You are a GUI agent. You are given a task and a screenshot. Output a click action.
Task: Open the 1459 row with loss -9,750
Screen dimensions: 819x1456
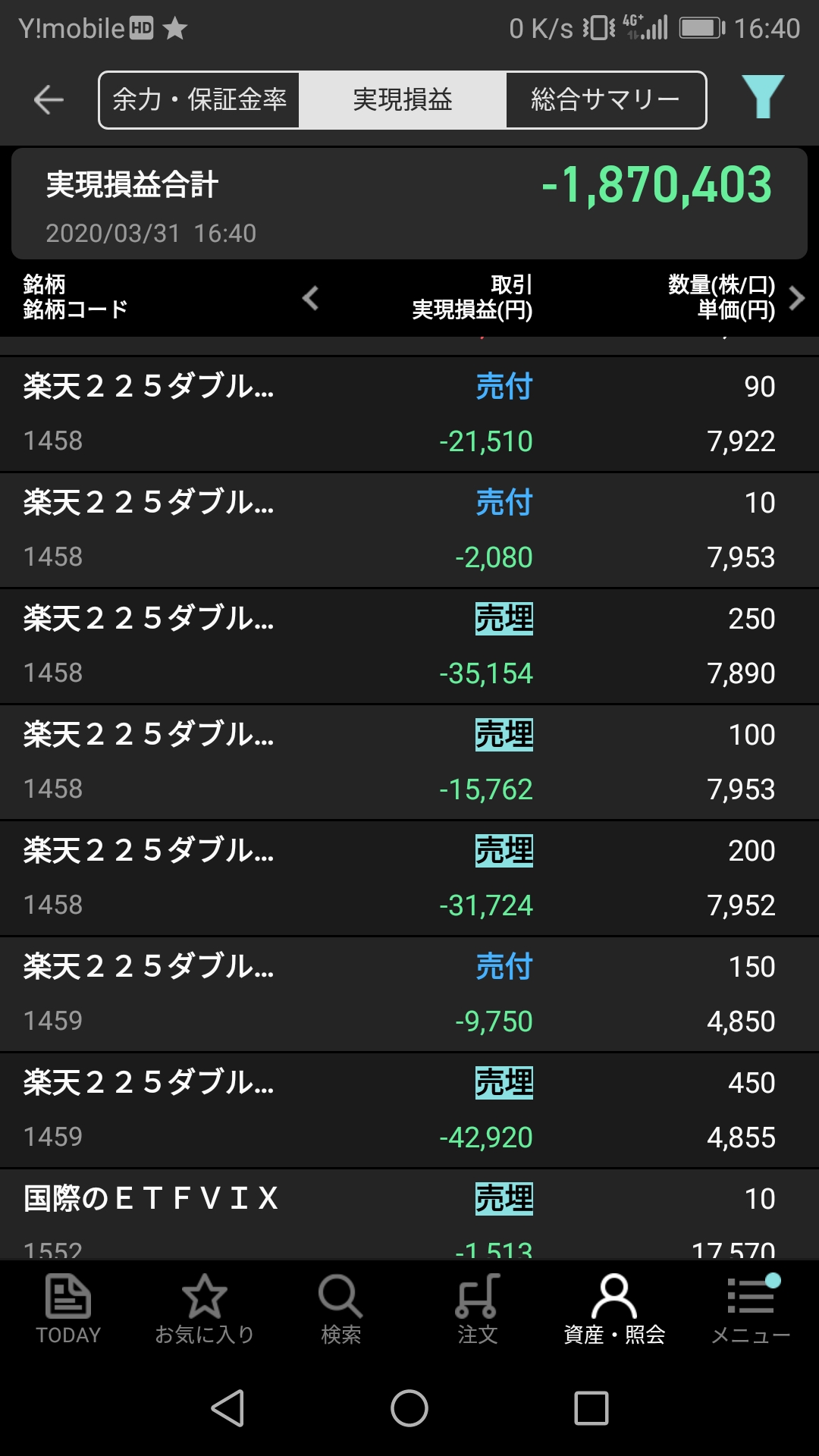point(409,994)
